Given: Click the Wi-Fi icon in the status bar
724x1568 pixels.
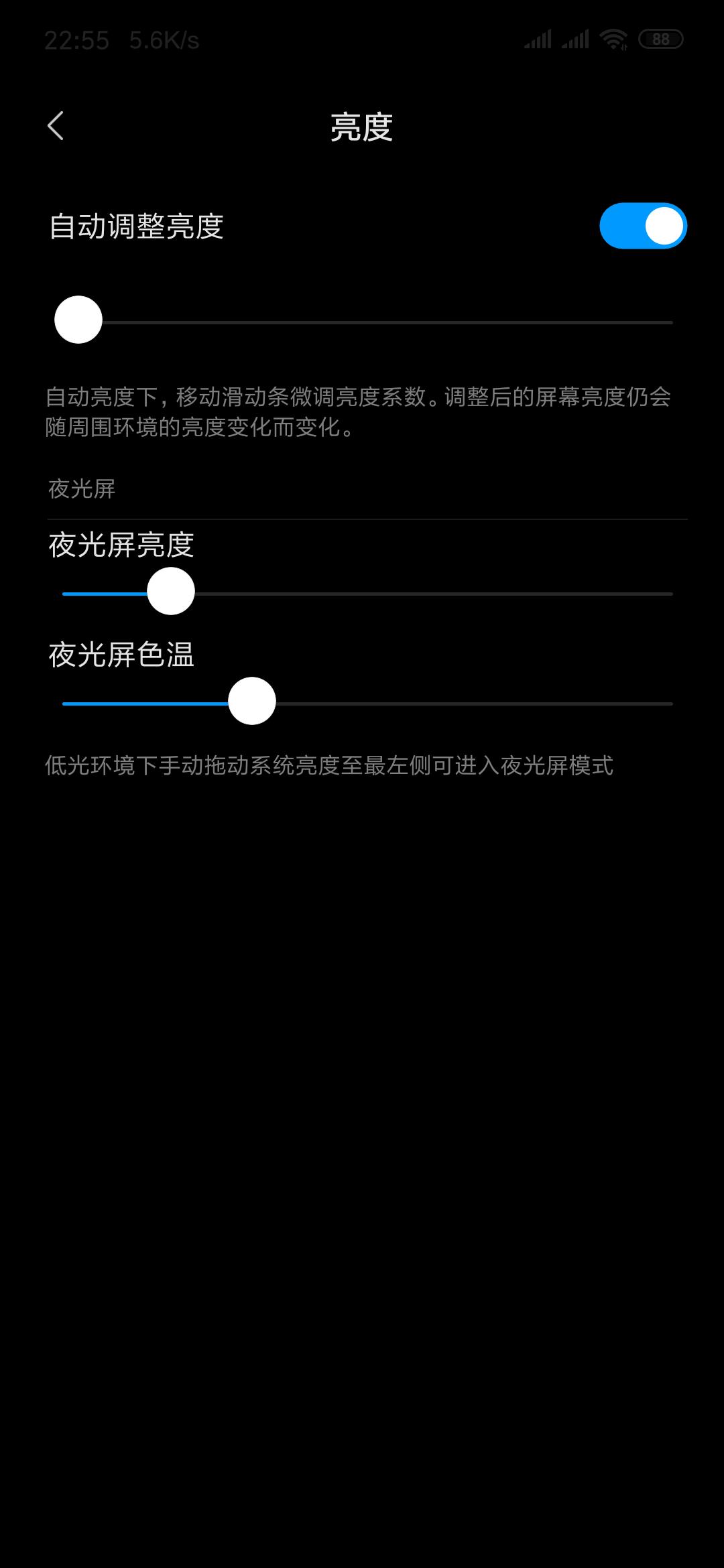Looking at the screenshot, I should click(x=614, y=40).
